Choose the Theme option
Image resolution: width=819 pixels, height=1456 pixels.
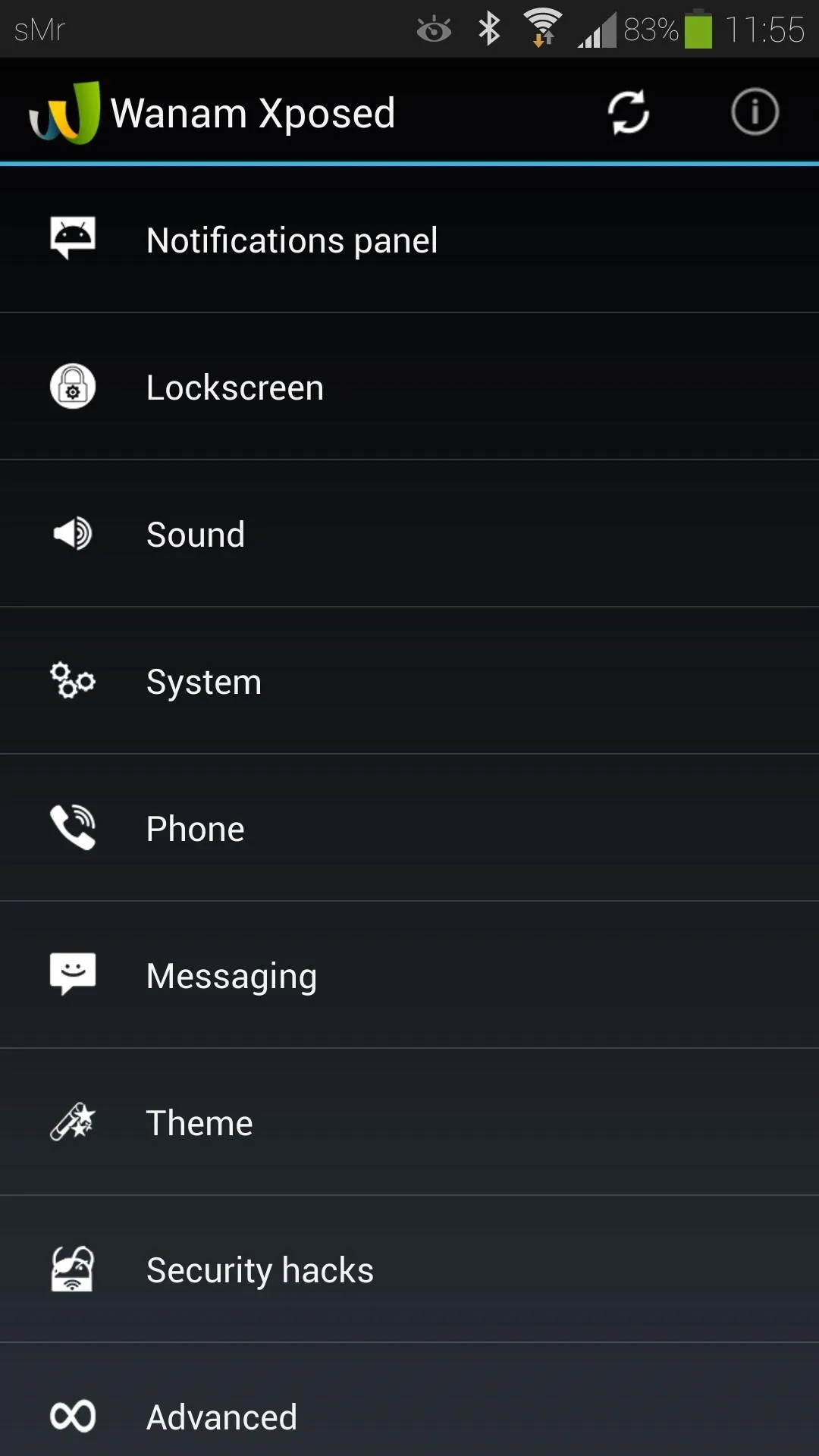409,1122
